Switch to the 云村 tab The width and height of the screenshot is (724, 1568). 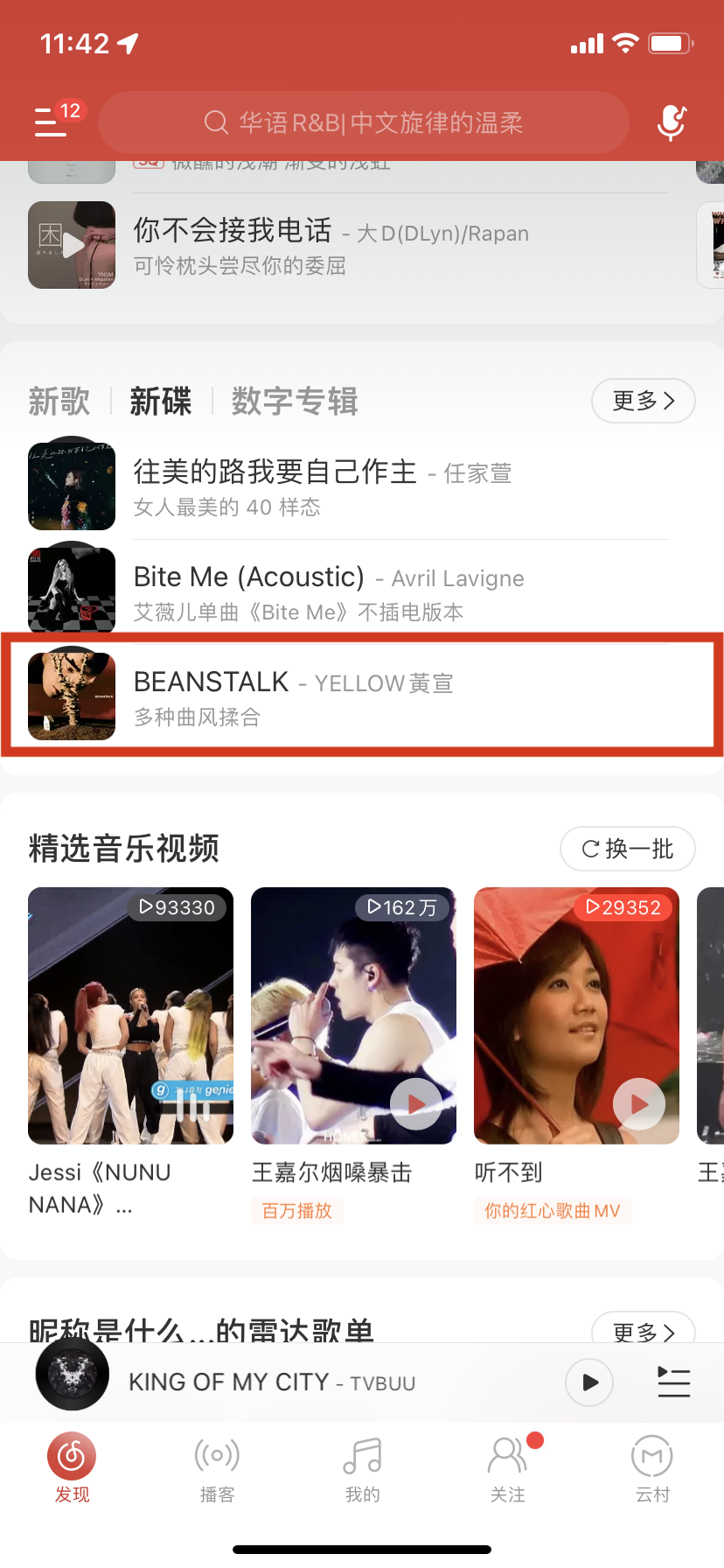(x=652, y=1469)
